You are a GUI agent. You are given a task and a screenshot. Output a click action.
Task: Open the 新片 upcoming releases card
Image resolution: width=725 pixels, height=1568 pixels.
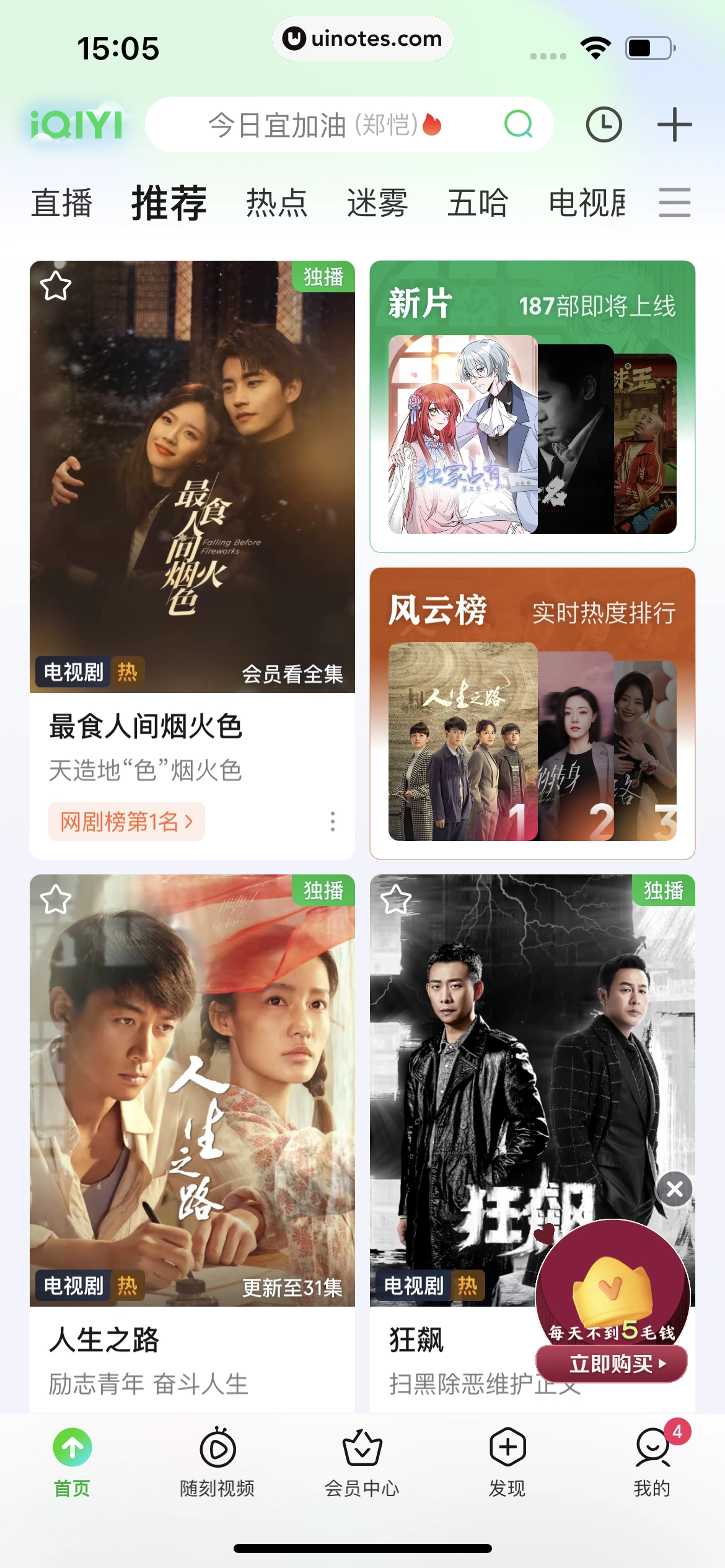532,406
